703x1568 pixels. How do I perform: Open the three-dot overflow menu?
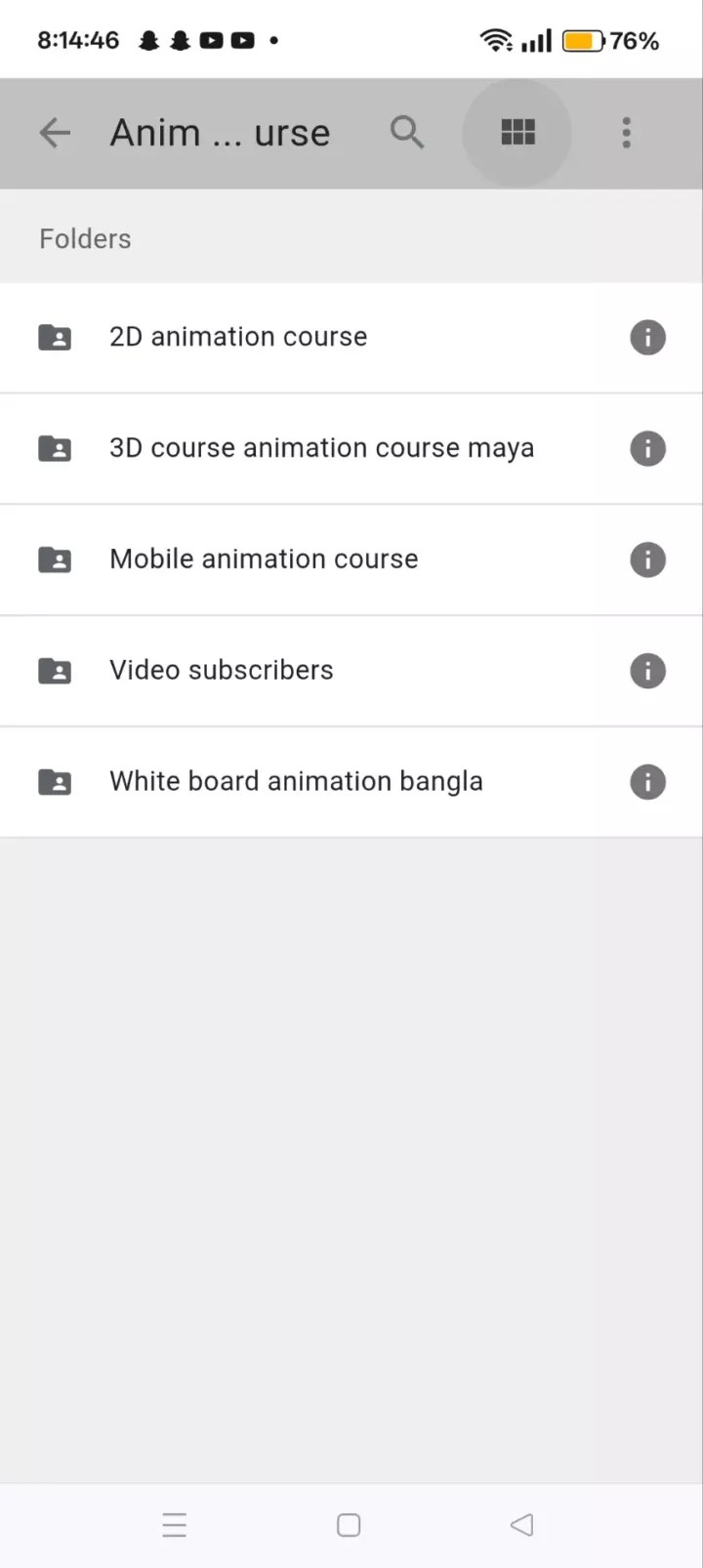(627, 133)
